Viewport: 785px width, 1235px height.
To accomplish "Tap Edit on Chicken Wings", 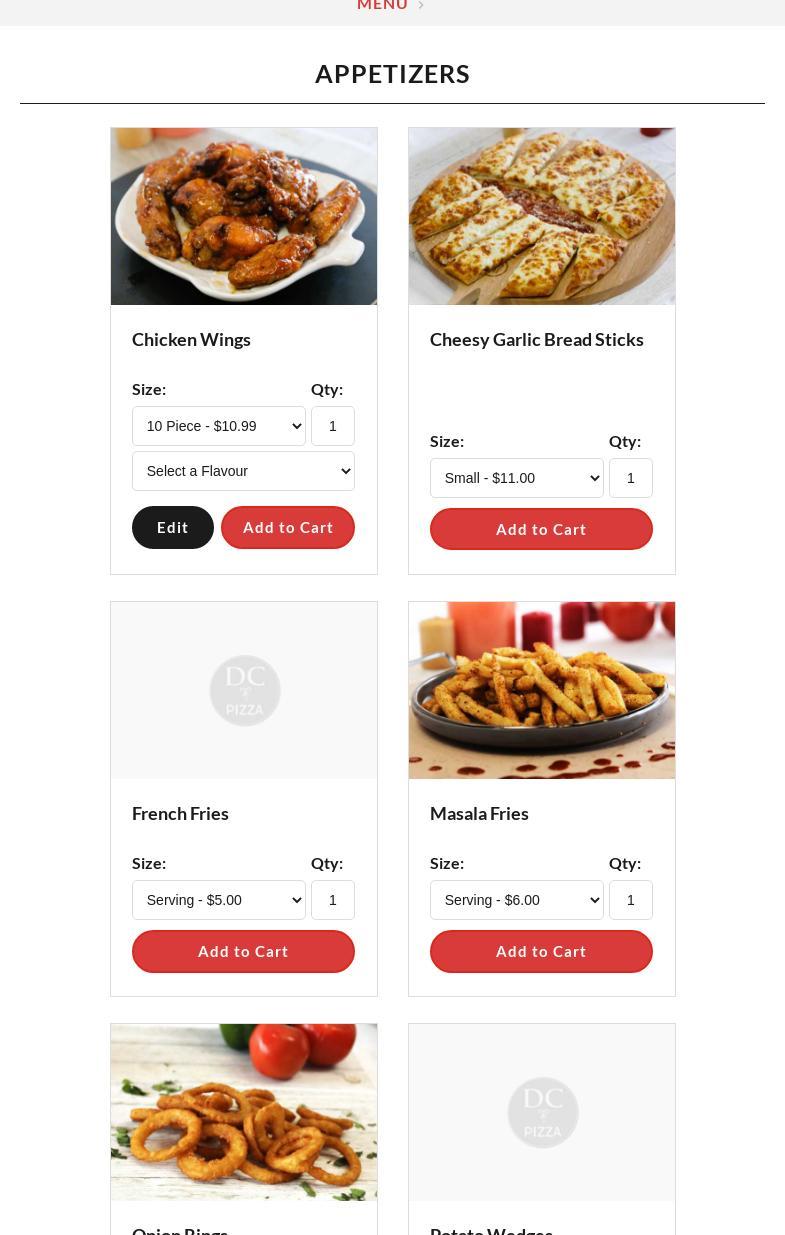I will pos(173,527).
